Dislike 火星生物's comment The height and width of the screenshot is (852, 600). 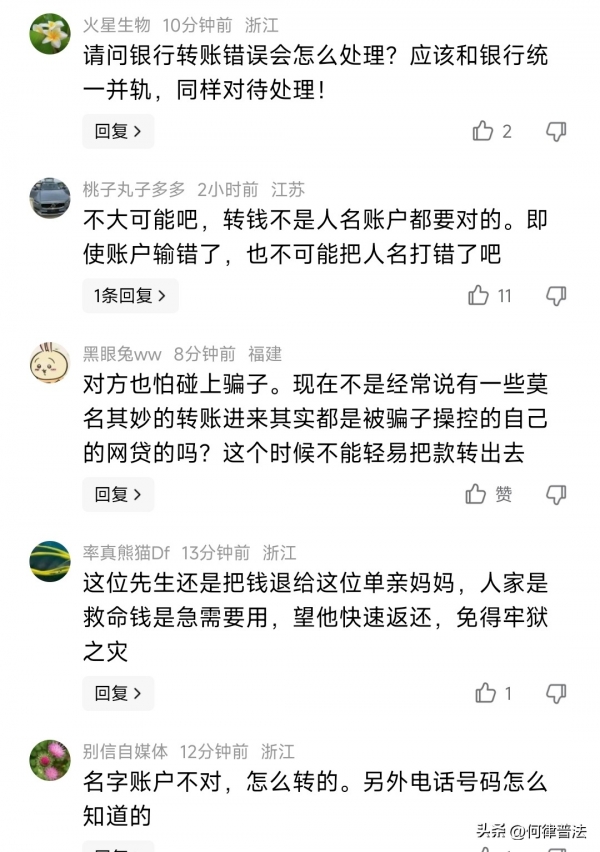556,131
